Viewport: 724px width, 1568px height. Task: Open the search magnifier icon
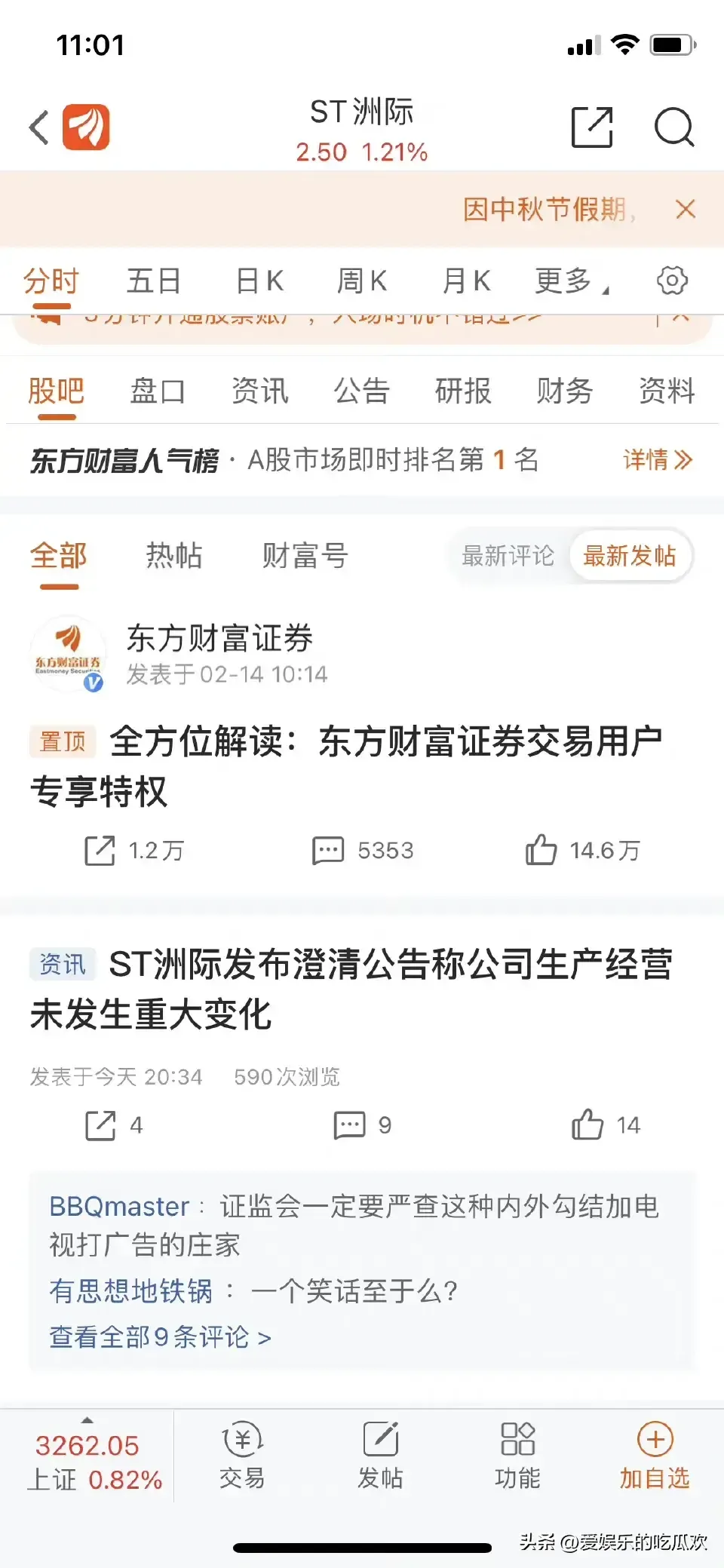coord(673,127)
